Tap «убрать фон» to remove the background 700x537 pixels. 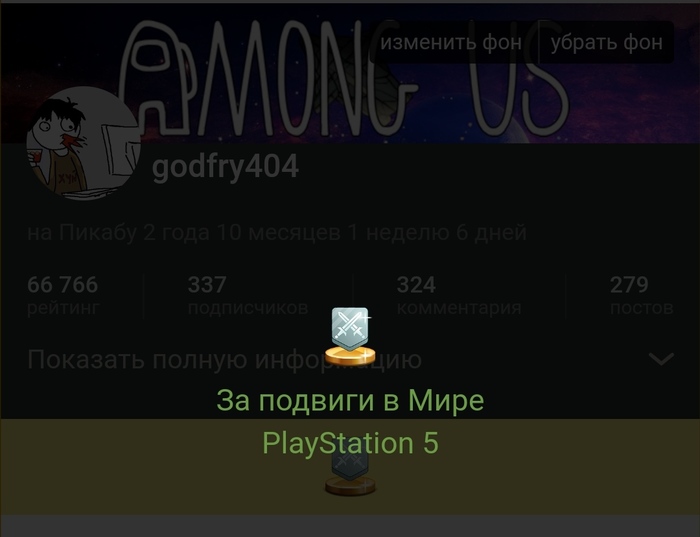point(606,43)
